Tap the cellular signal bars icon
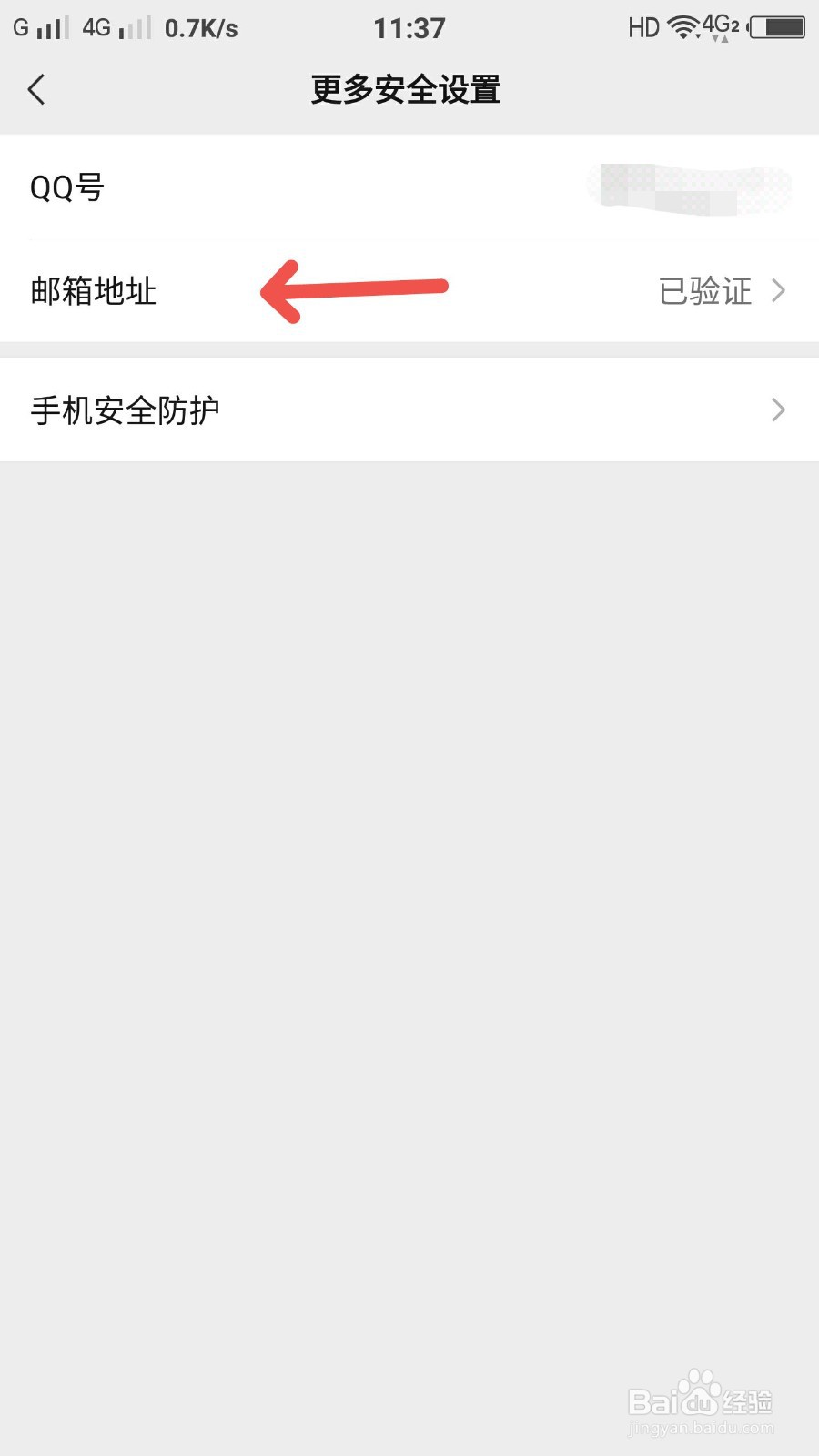The width and height of the screenshot is (819, 1456). point(50,27)
